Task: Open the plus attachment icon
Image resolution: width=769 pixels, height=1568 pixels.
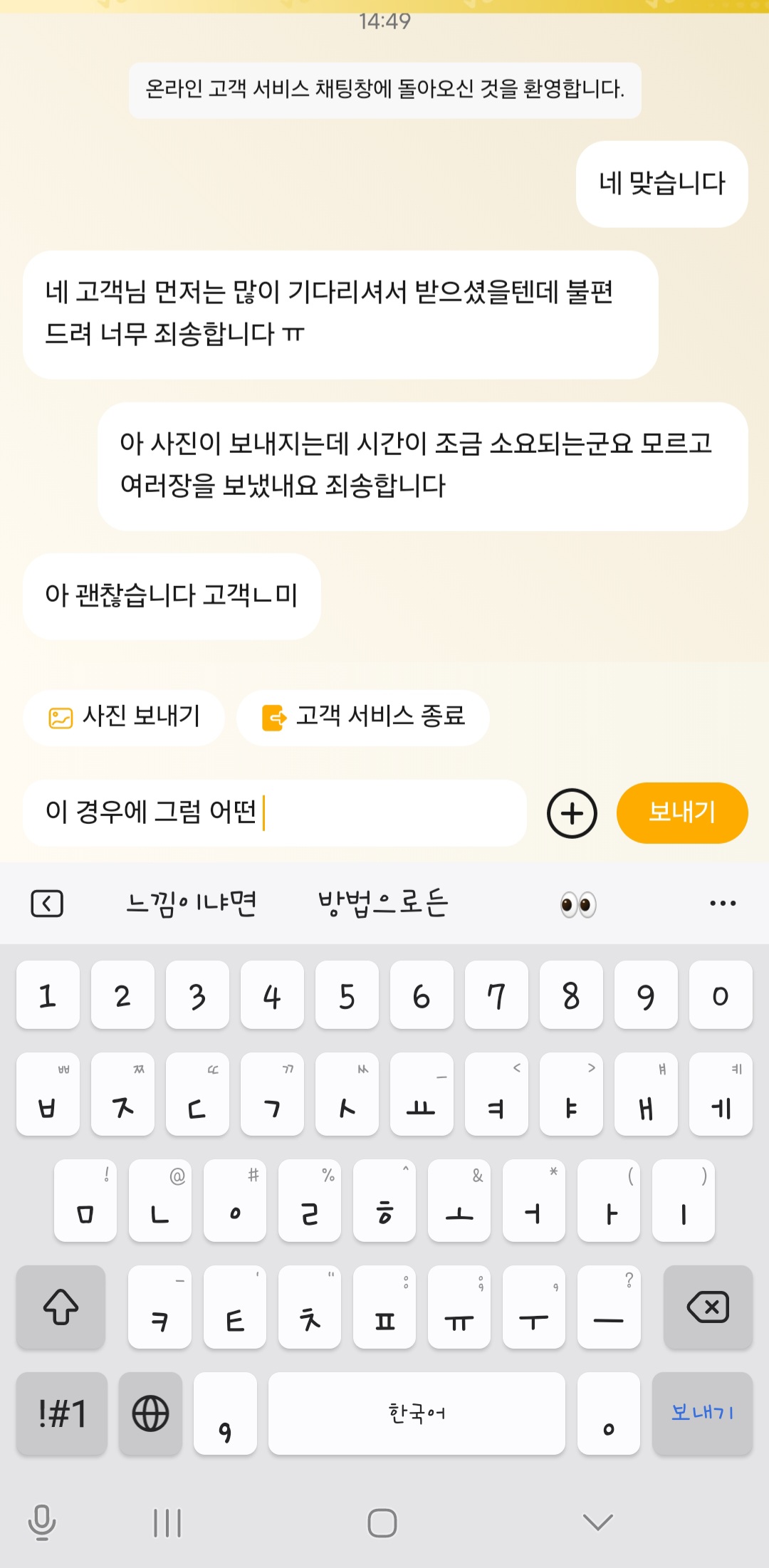Action: 572,813
